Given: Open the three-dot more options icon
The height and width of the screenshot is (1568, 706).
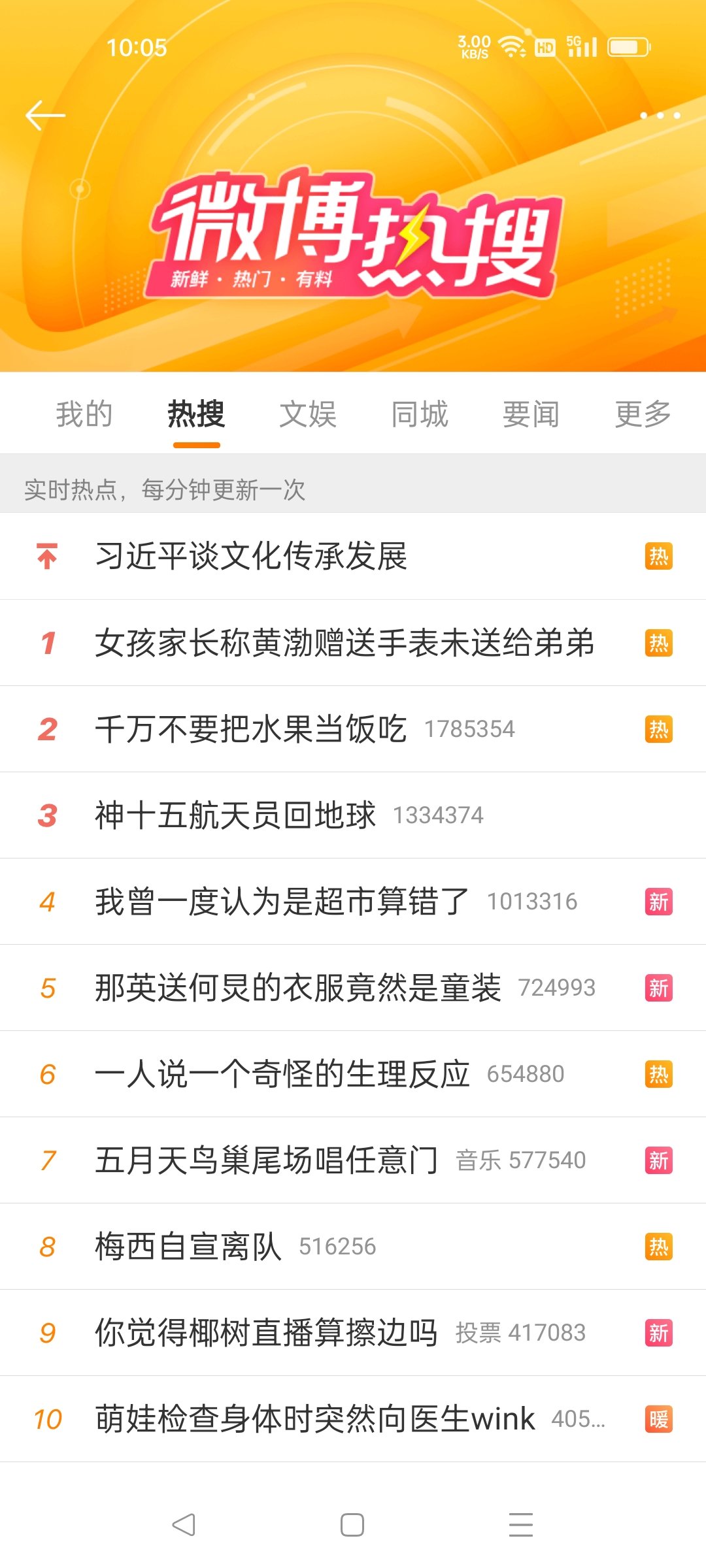Looking at the screenshot, I should pyautogui.click(x=659, y=115).
